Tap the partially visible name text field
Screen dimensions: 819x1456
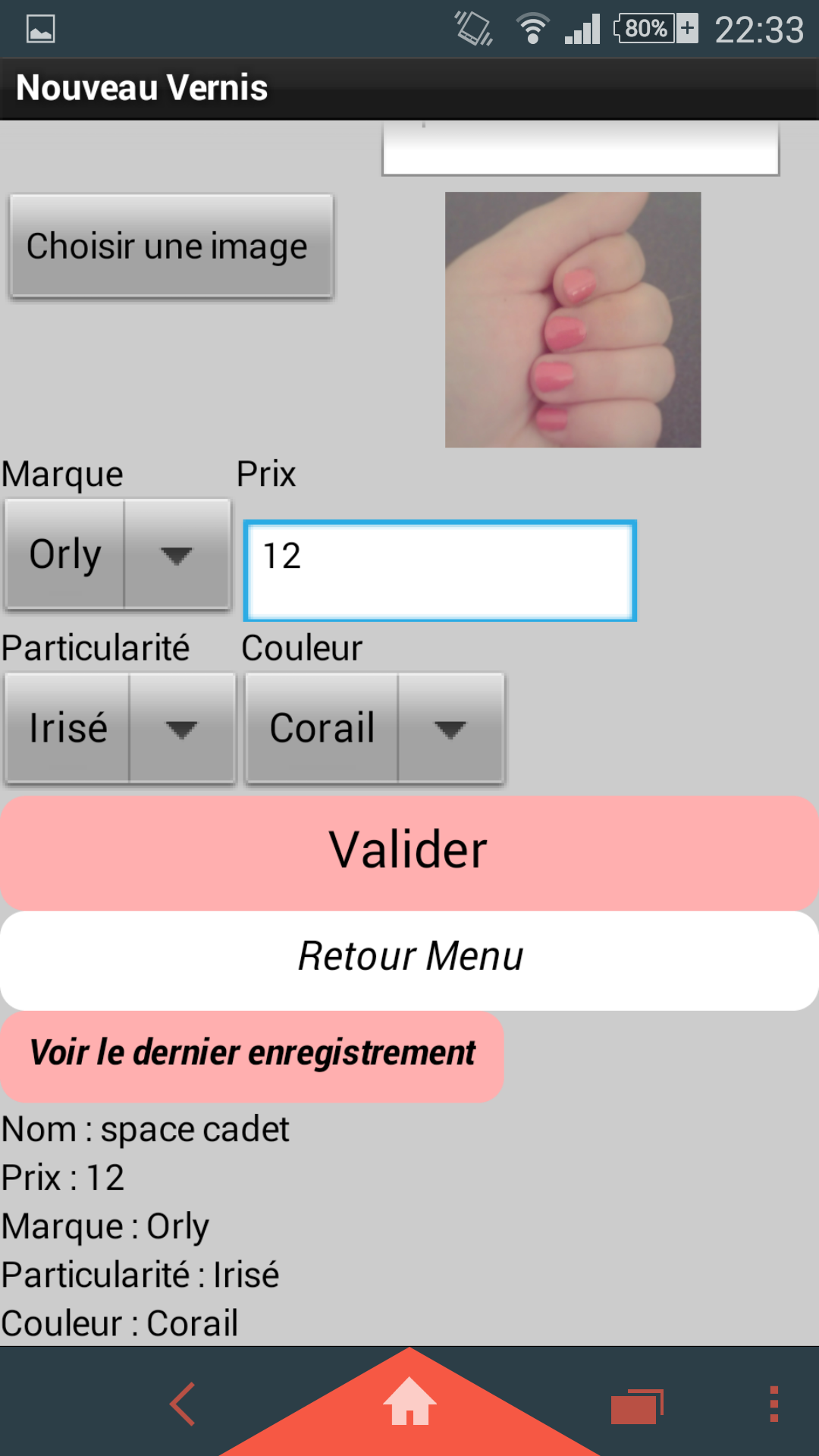point(580,150)
